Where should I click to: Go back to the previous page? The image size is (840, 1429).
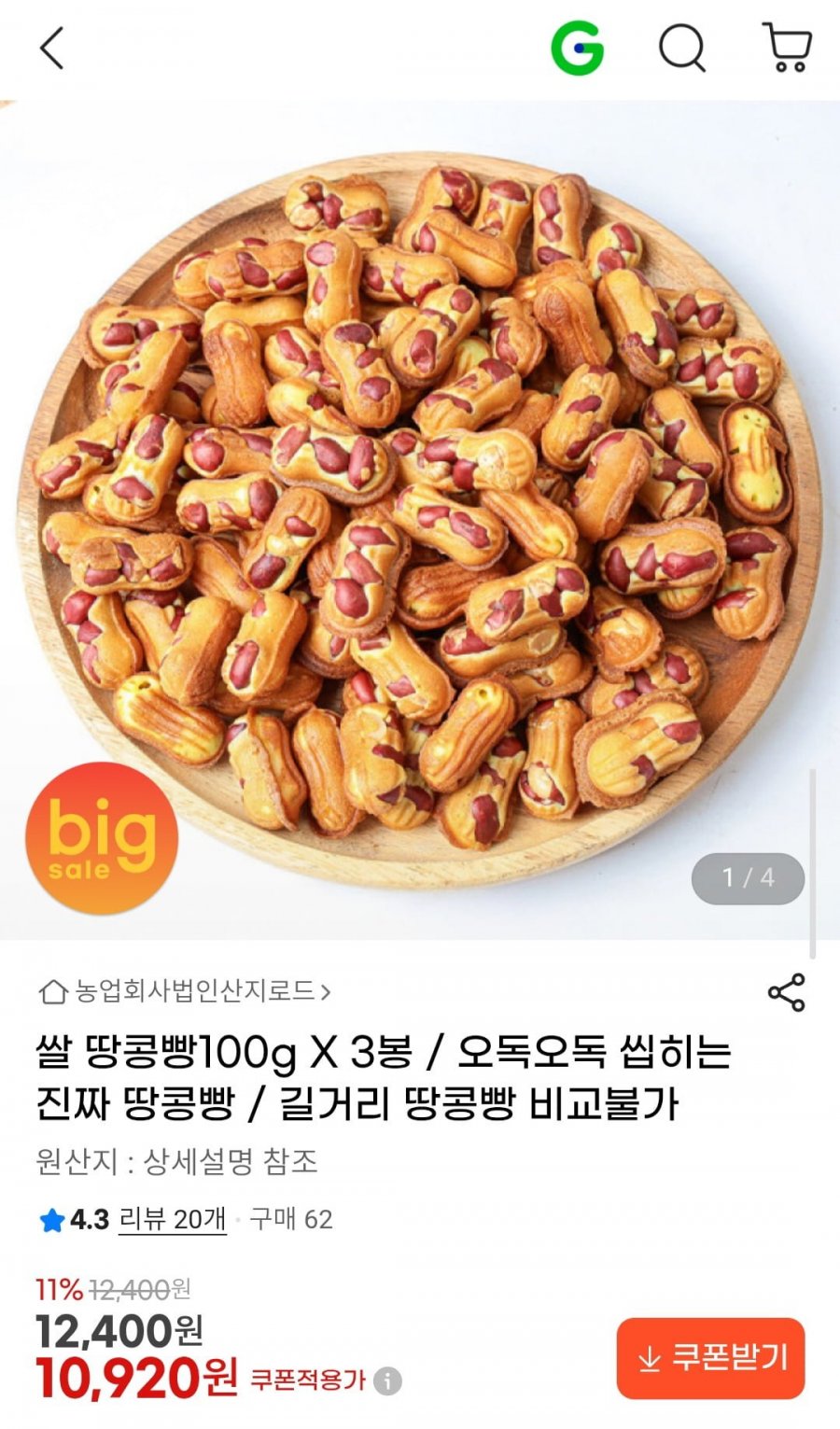52,49
